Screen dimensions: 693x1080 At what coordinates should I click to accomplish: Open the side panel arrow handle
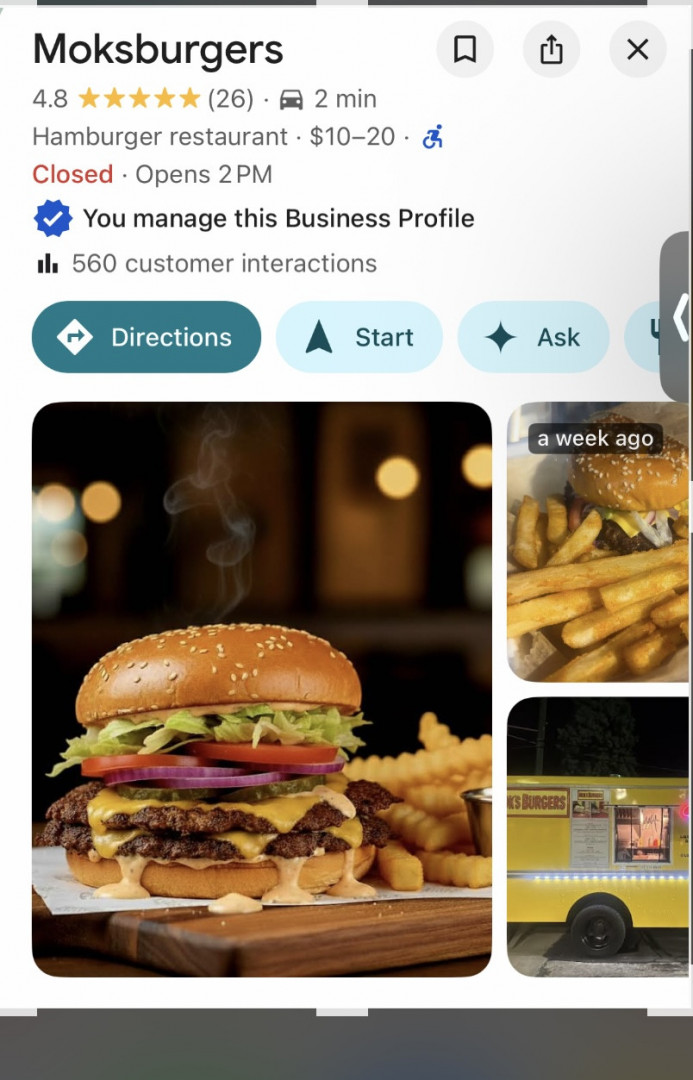point(679,316)
